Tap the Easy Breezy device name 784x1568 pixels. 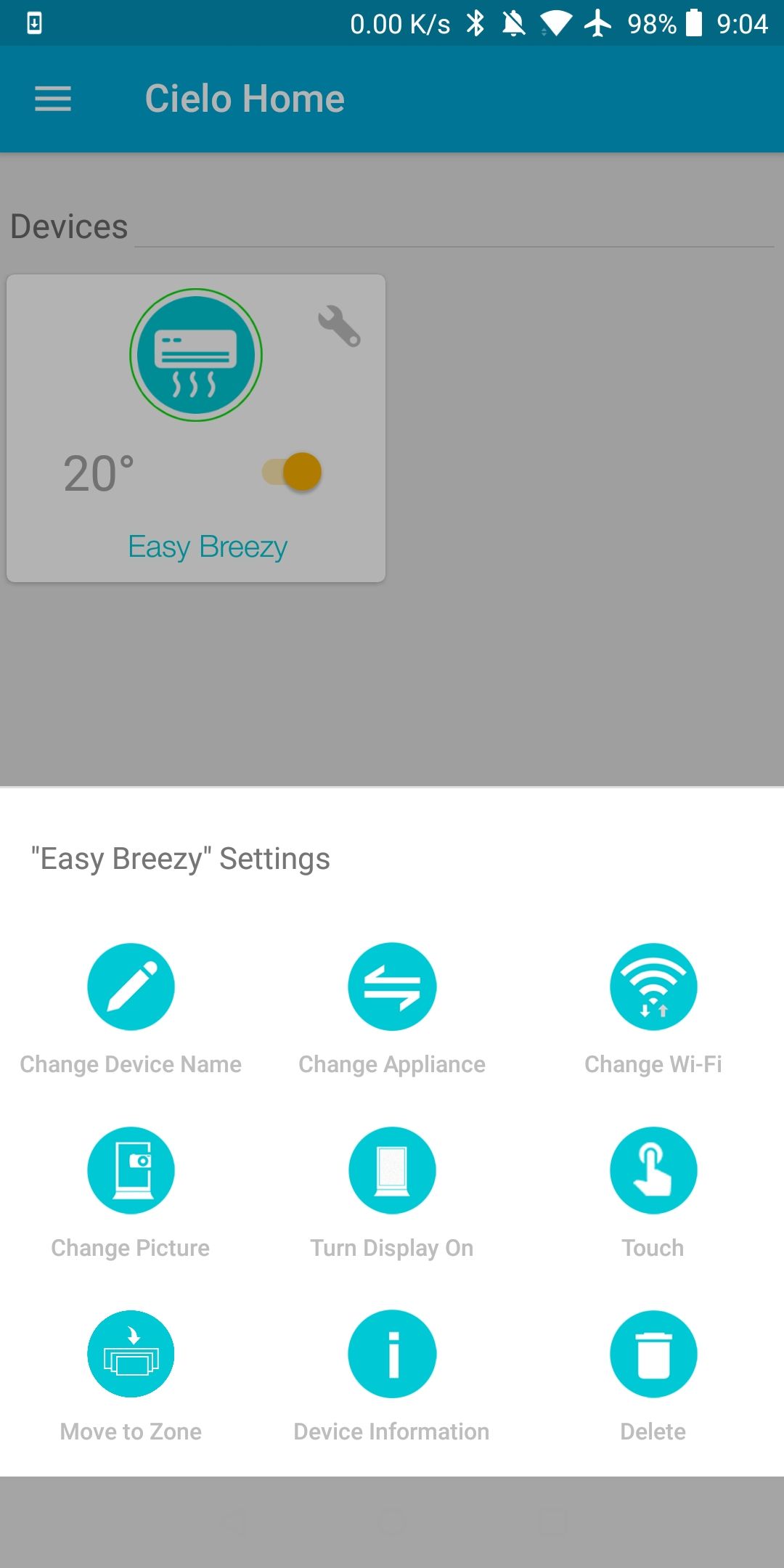click(208, 546)
